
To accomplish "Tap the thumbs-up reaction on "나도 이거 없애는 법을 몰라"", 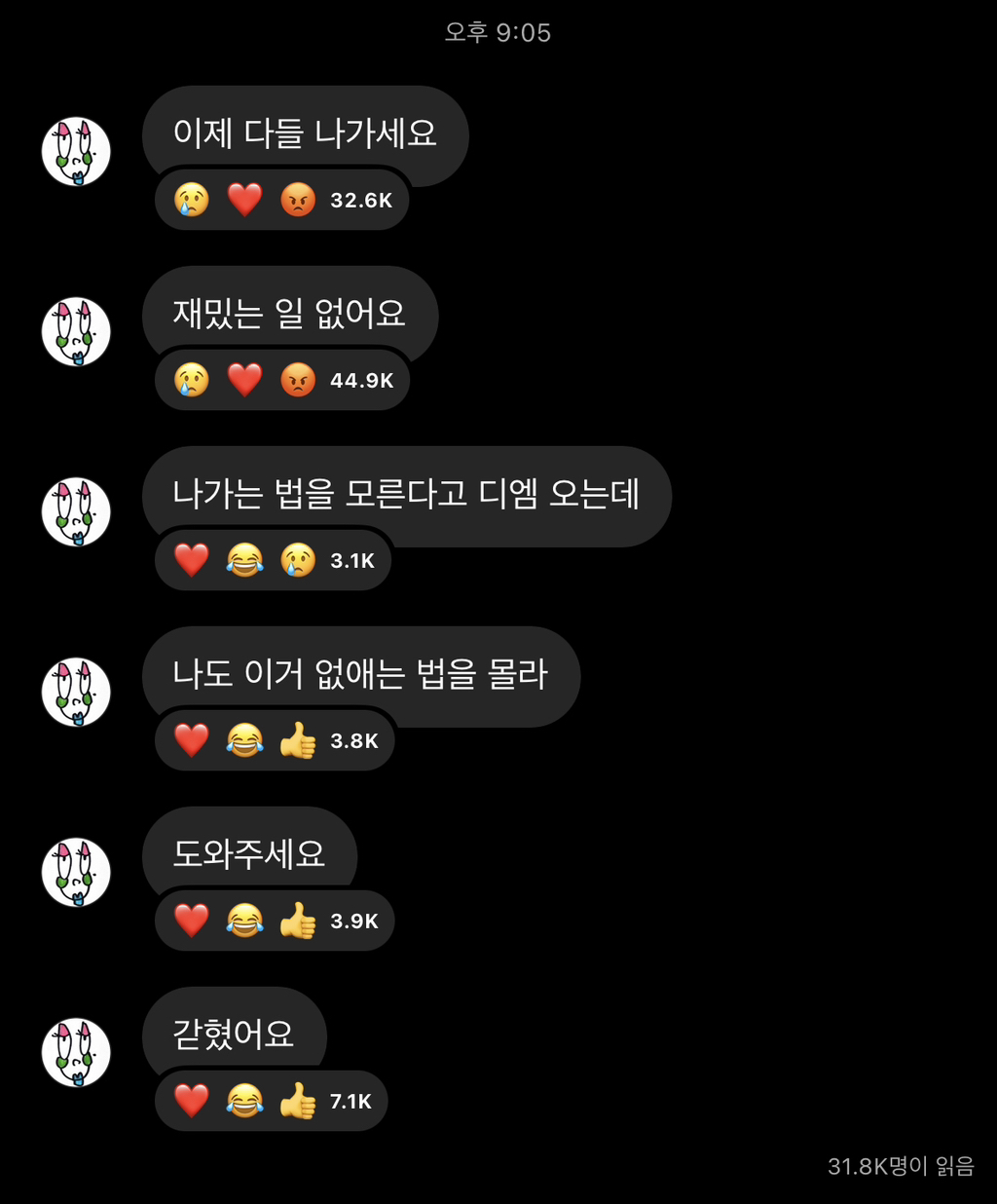I will [x=298, y=739].
